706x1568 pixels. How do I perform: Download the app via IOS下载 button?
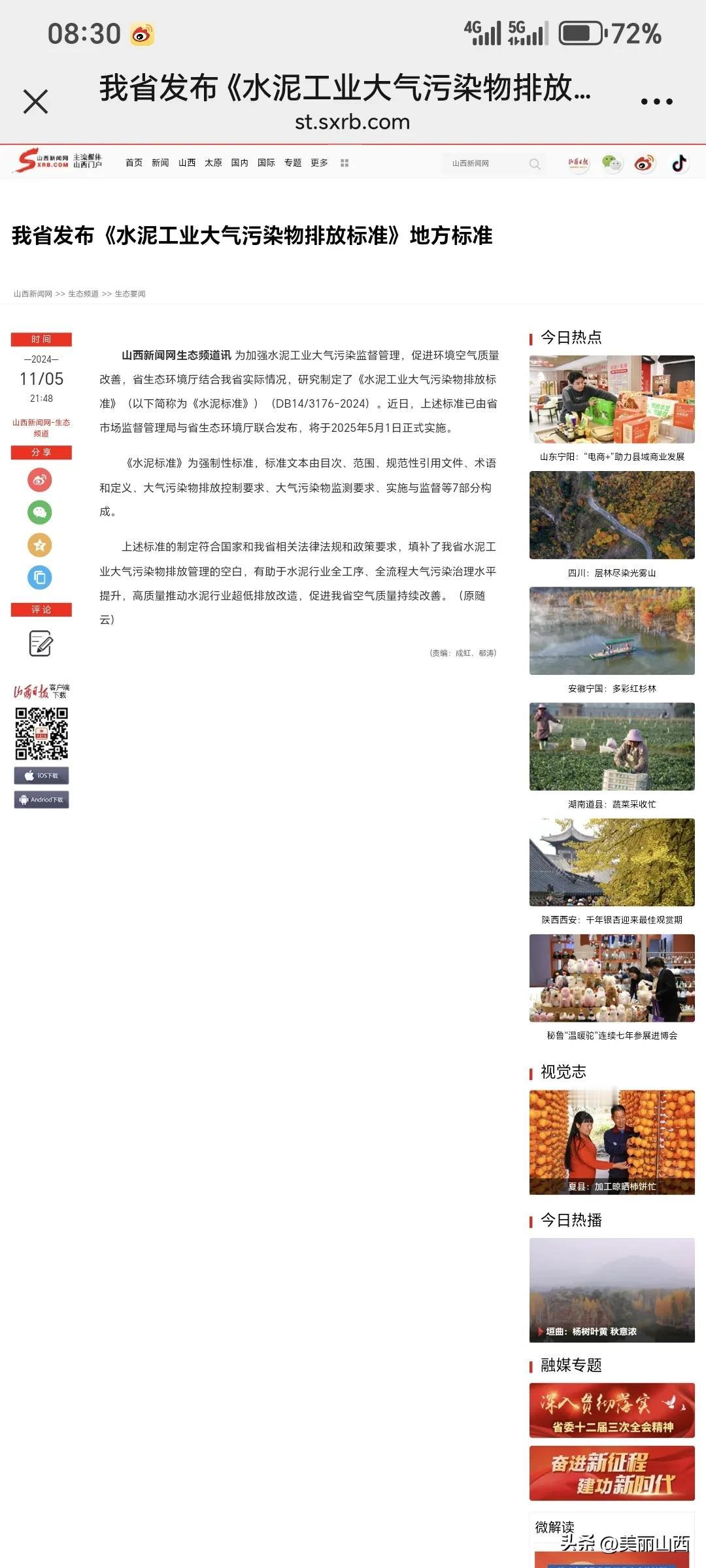tap(41, 777)
